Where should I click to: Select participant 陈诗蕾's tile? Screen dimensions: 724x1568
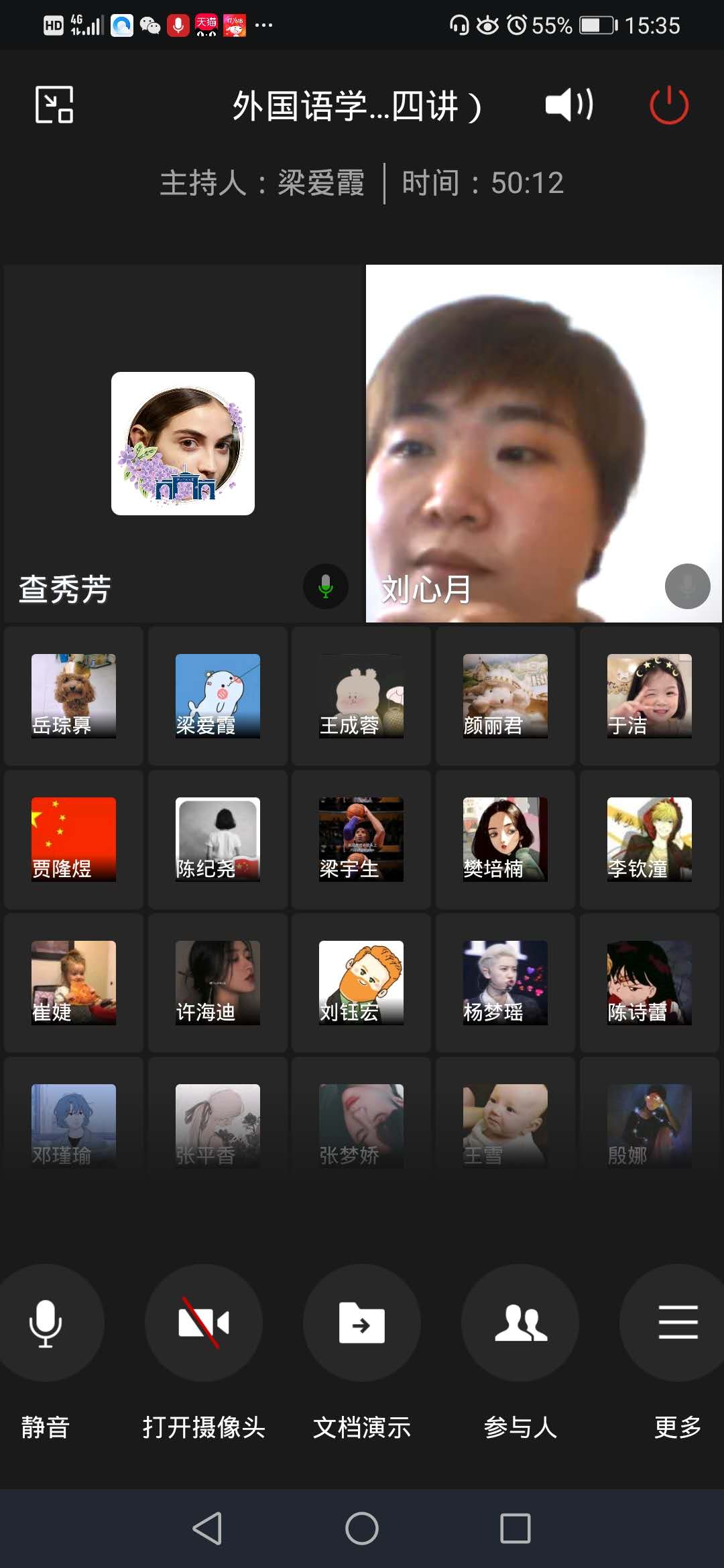pos(649,983)
